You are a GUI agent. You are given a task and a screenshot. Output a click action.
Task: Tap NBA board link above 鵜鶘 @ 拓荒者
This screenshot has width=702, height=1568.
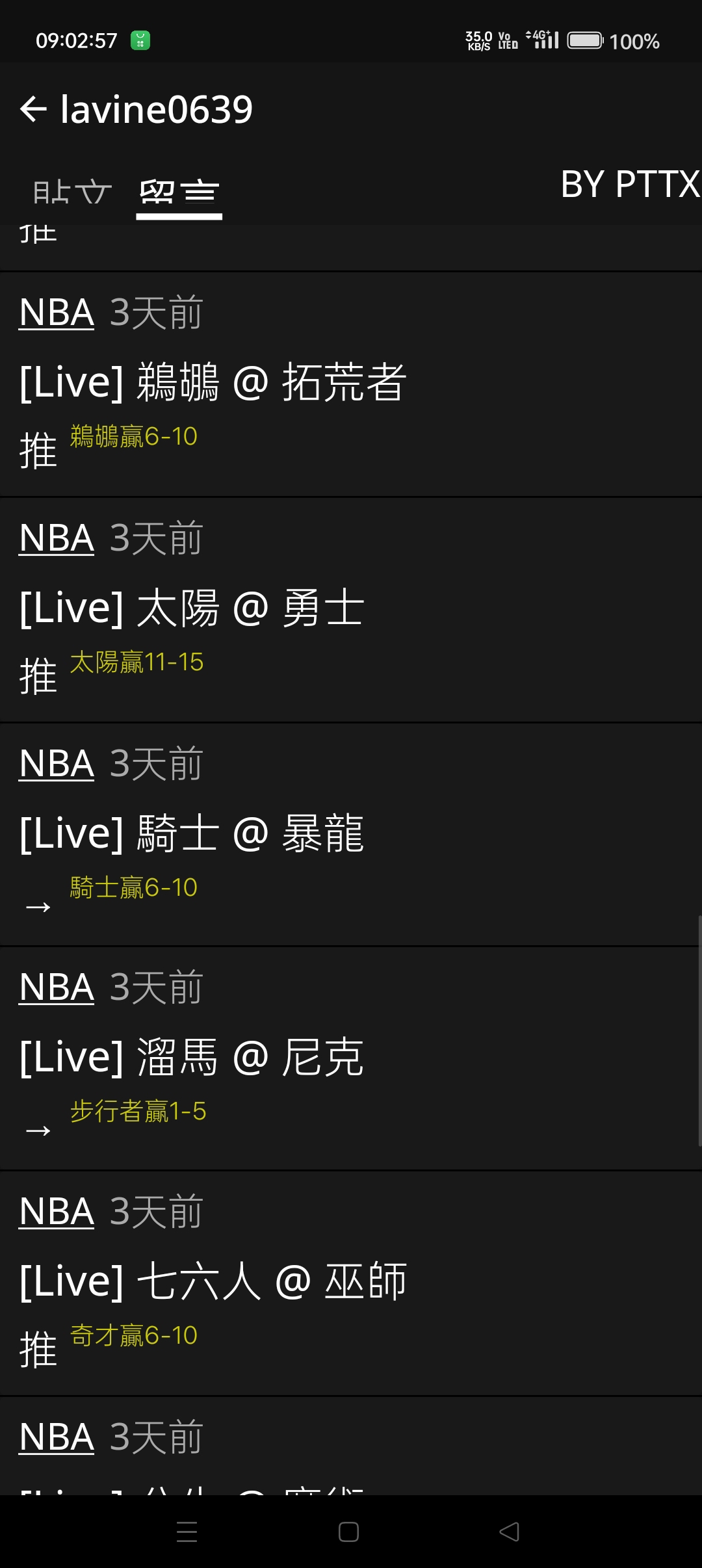[x=57, y=313]
